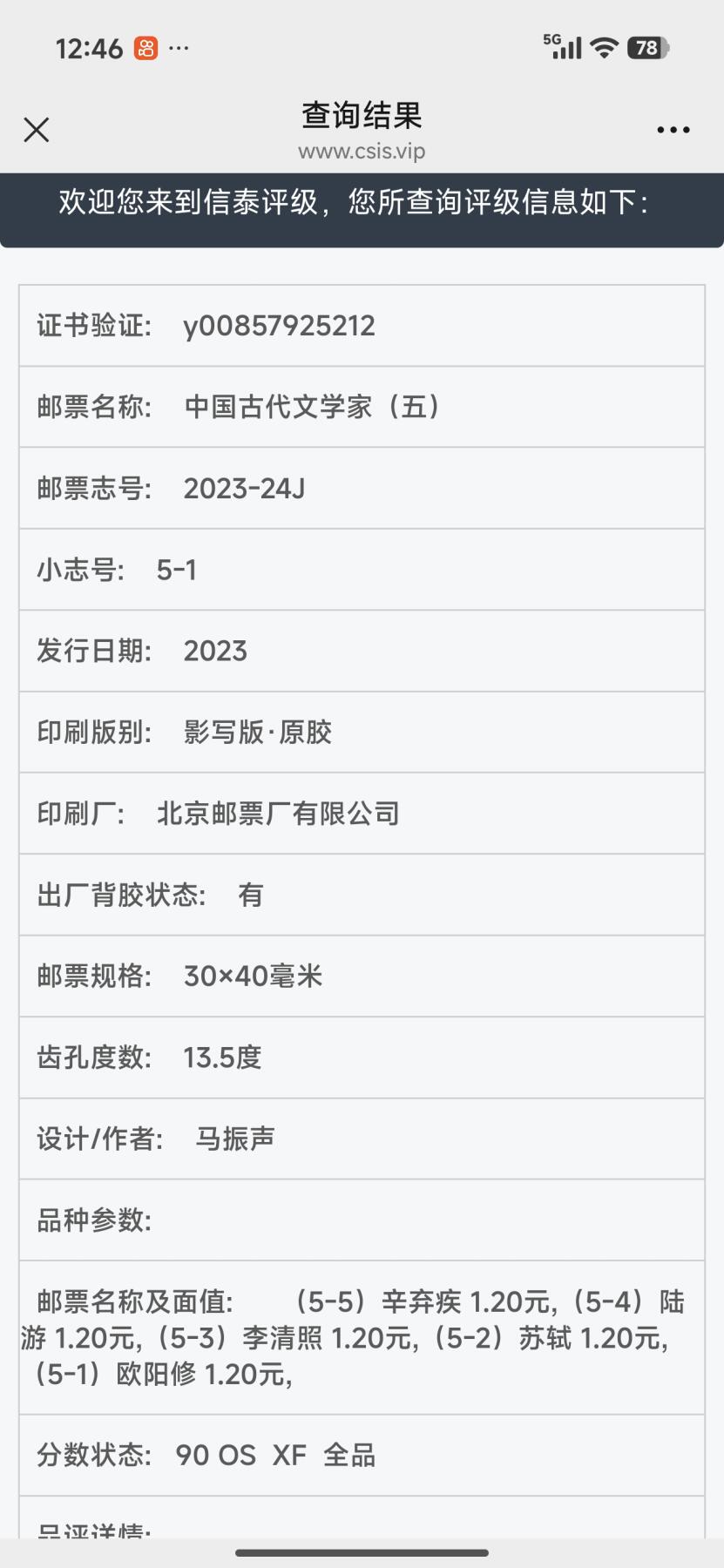Tap the 发行日期 2023 row
Viewport: 724px width, 1568px height.
pos(362,650)
